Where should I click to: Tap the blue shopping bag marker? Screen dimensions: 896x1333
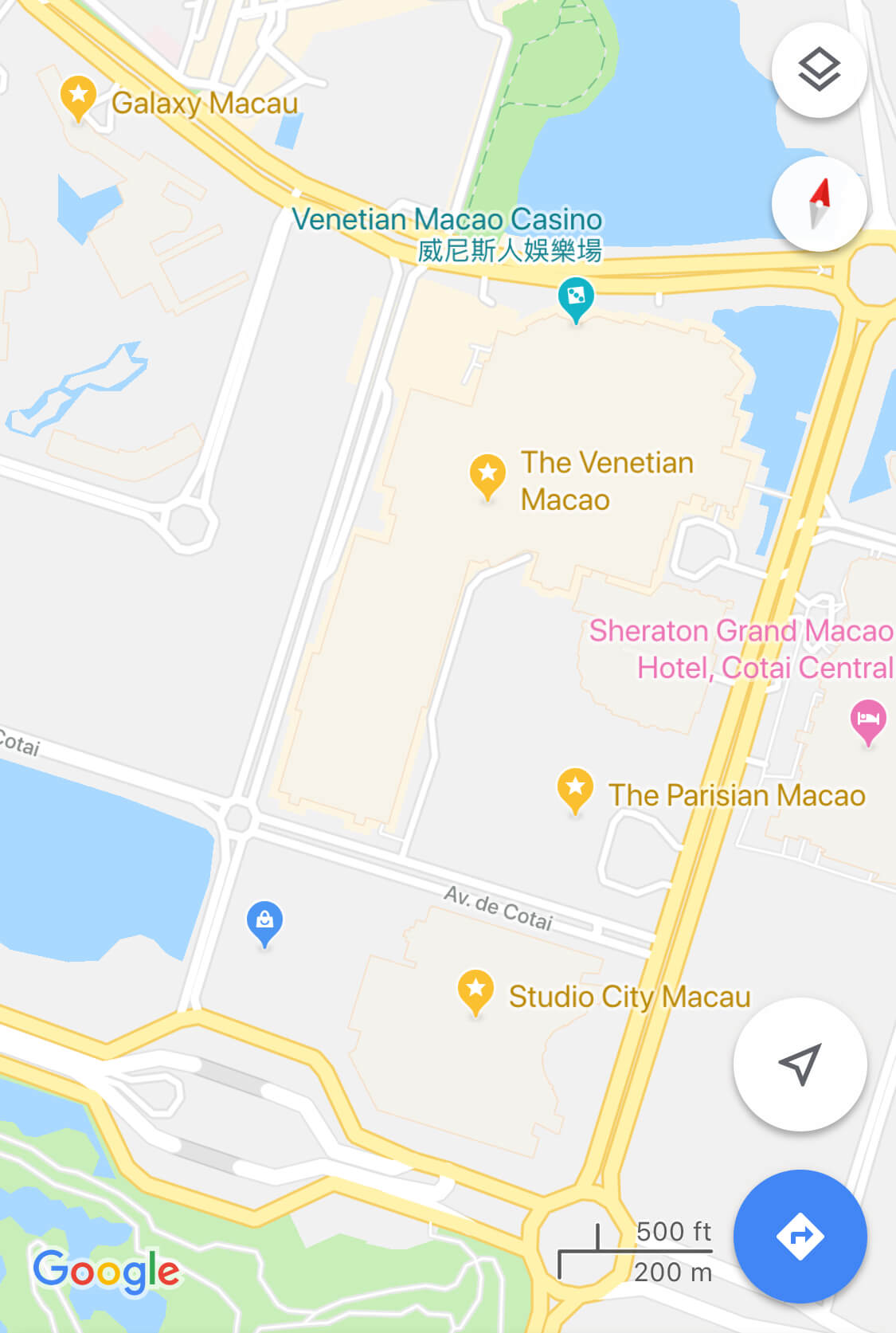264,922
